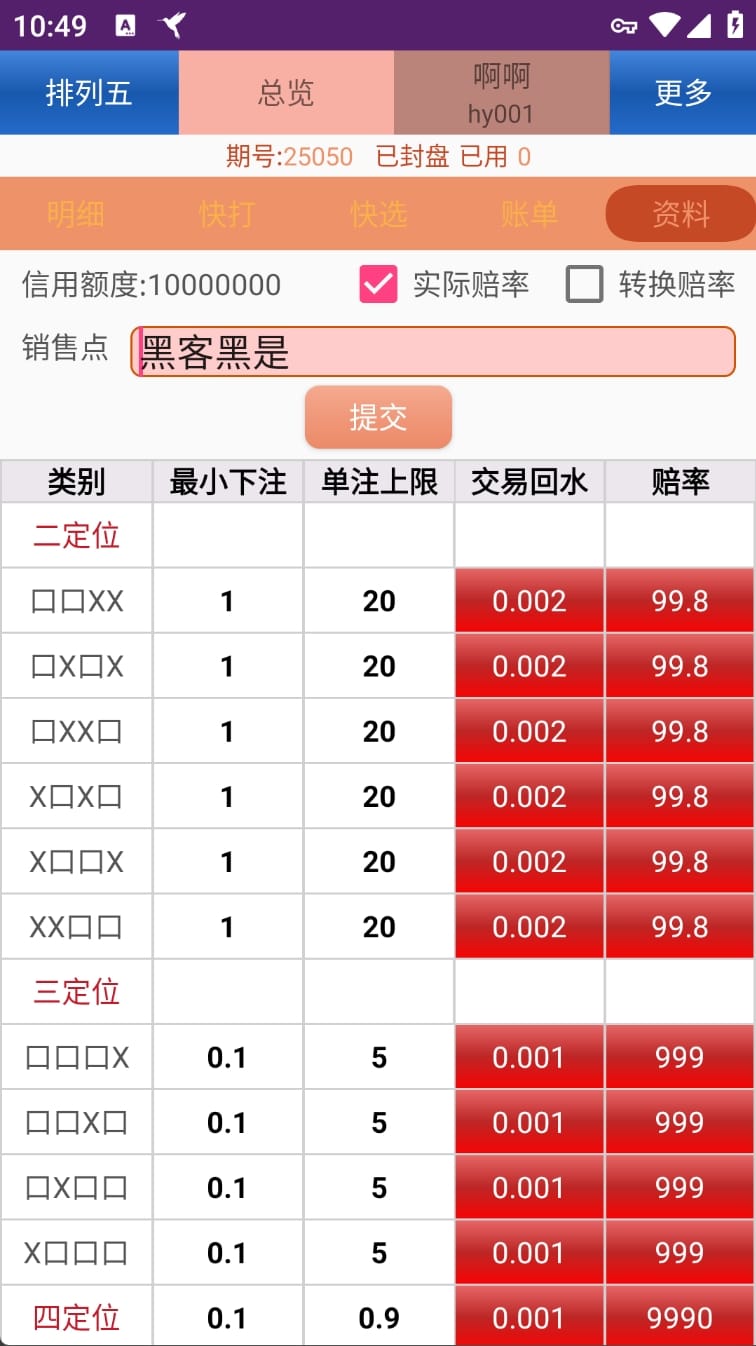Open the 更多 menu

(683, 93)
